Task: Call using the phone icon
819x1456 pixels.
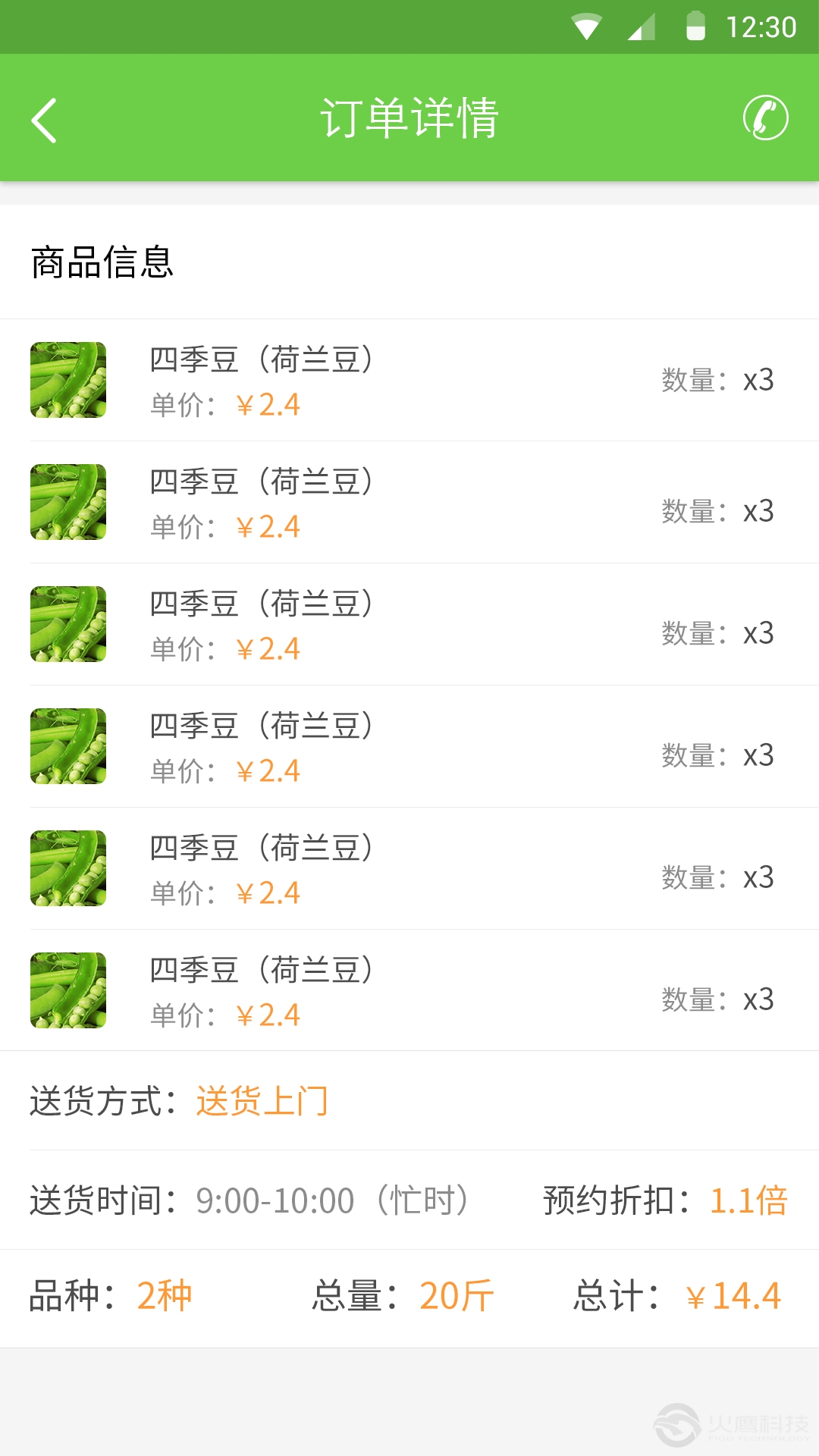Action: 765,118
